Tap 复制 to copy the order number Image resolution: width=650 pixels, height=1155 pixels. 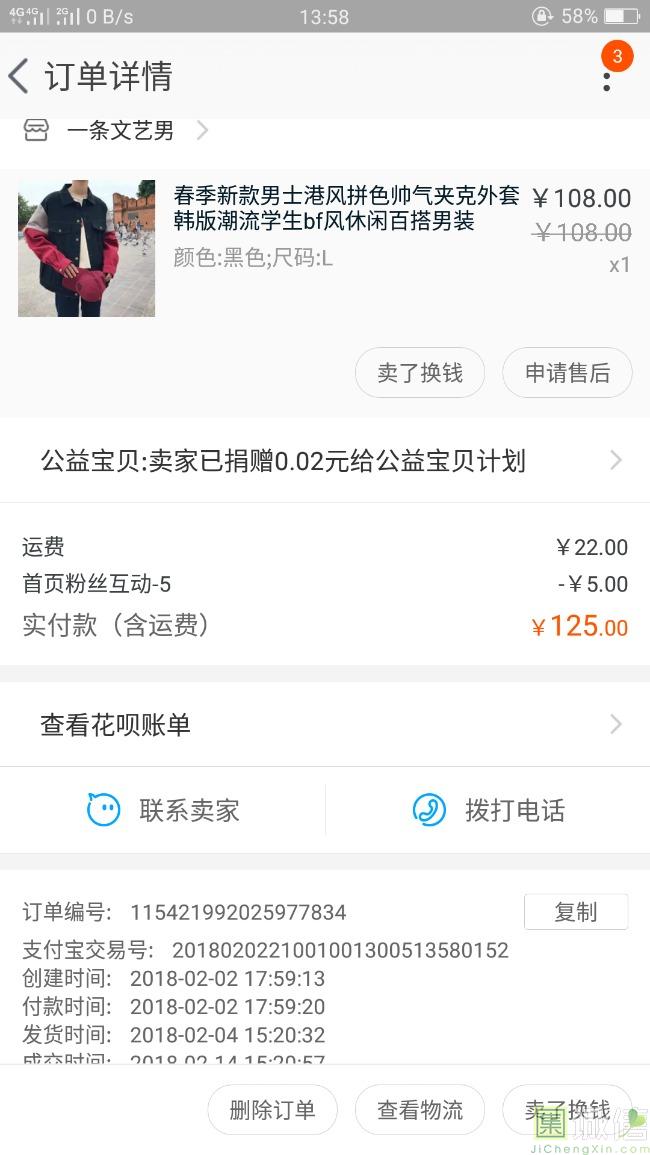(x=576, y=912)
